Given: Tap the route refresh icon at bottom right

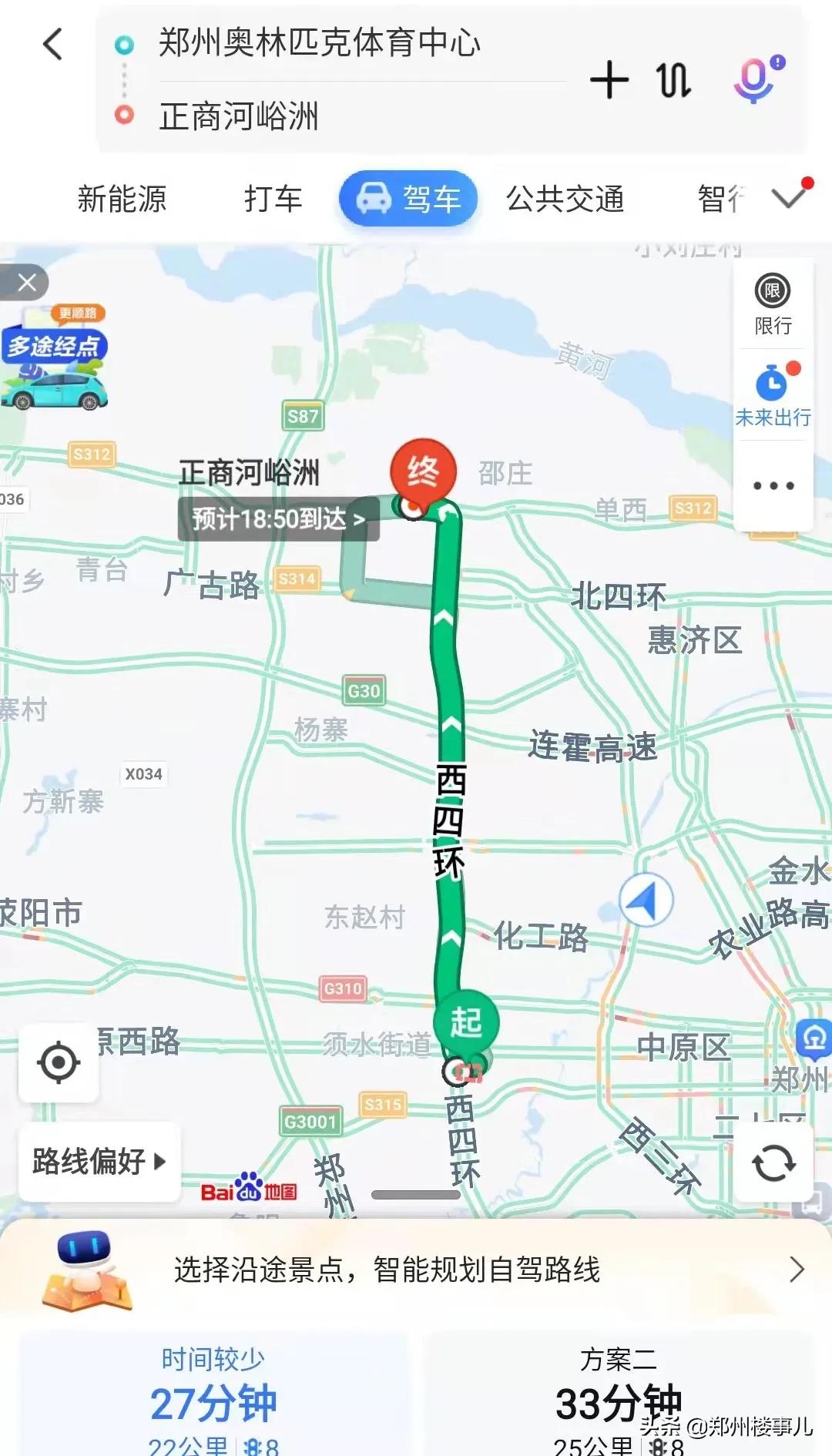Looking at the screenshot, I should (775, 1162).
